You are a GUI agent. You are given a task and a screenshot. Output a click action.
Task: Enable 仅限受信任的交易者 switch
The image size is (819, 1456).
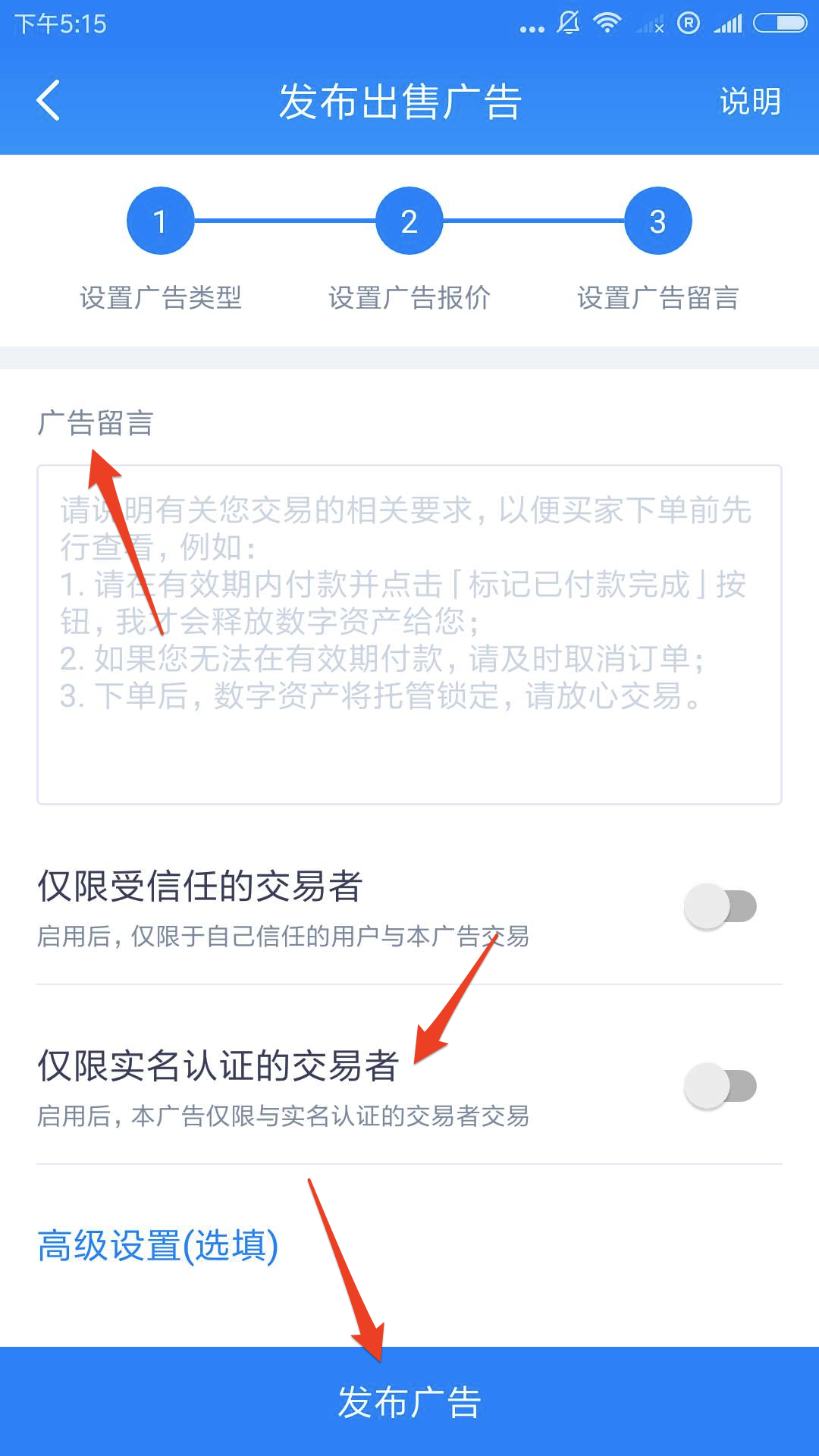tap(720, 906)
